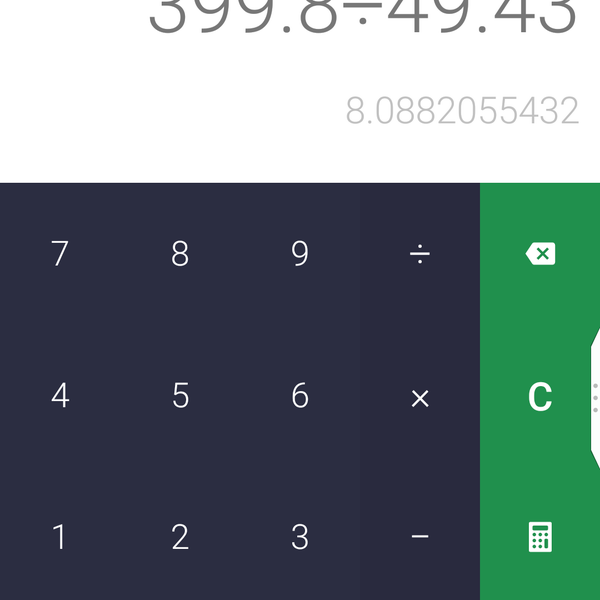Enter the digit 4
The width and height of the screenshot is (600, 600).
60,397
